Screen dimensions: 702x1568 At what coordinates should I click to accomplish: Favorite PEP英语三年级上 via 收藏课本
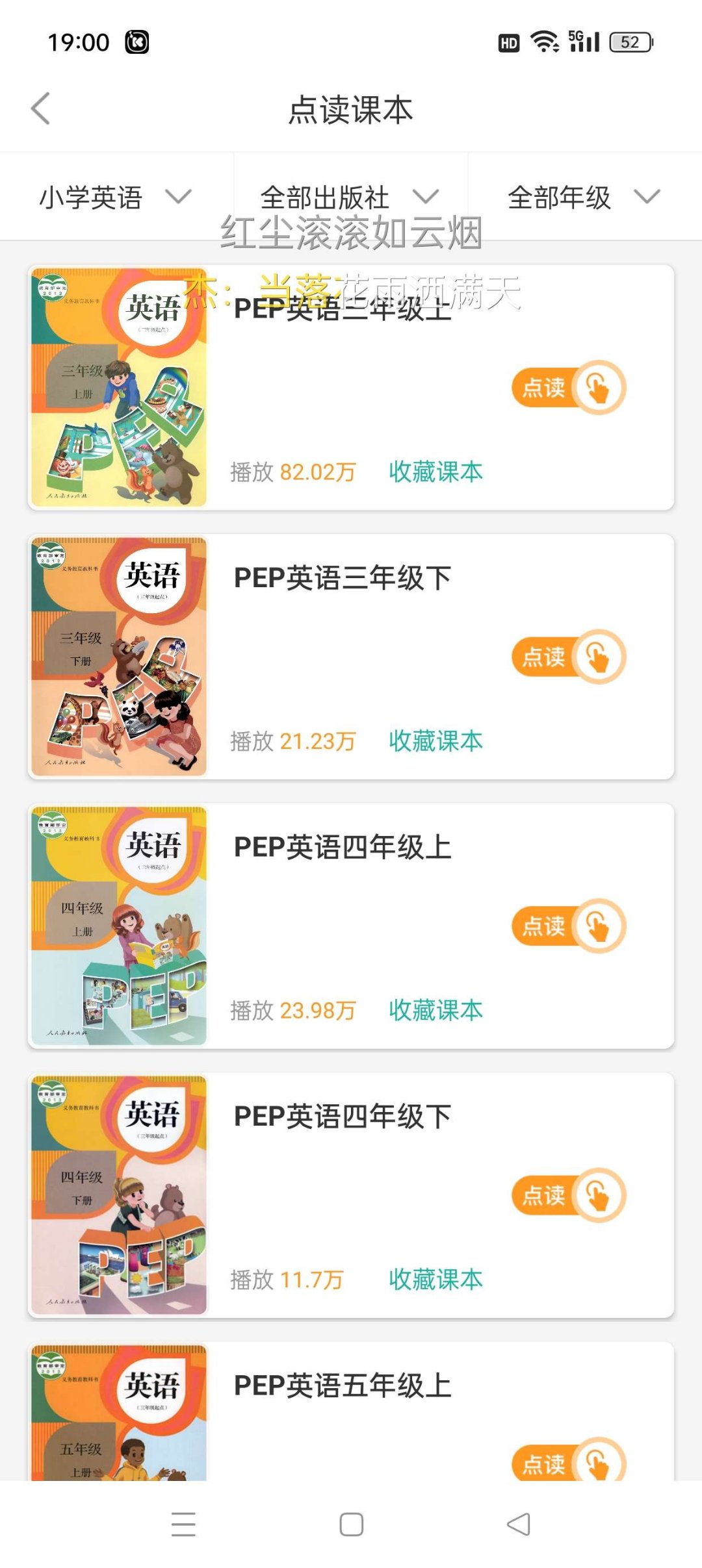coord(435,472)
